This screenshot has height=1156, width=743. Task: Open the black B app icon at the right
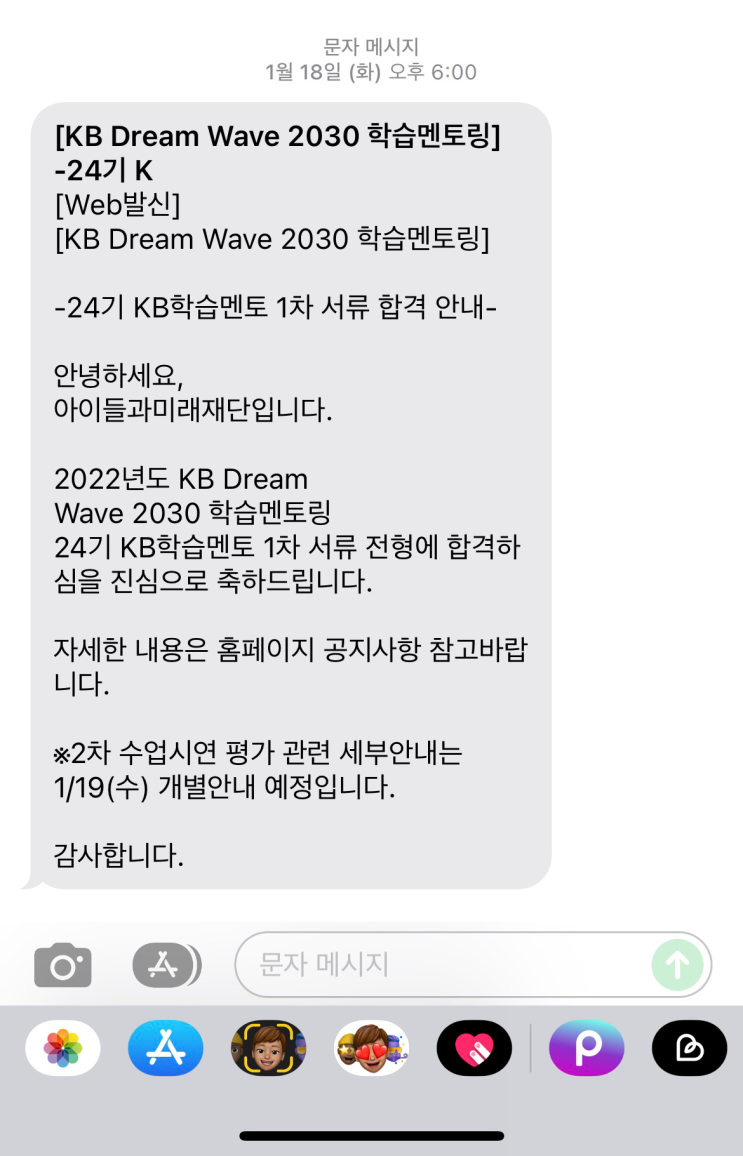pyautogui.click(x=688, y=1047)
